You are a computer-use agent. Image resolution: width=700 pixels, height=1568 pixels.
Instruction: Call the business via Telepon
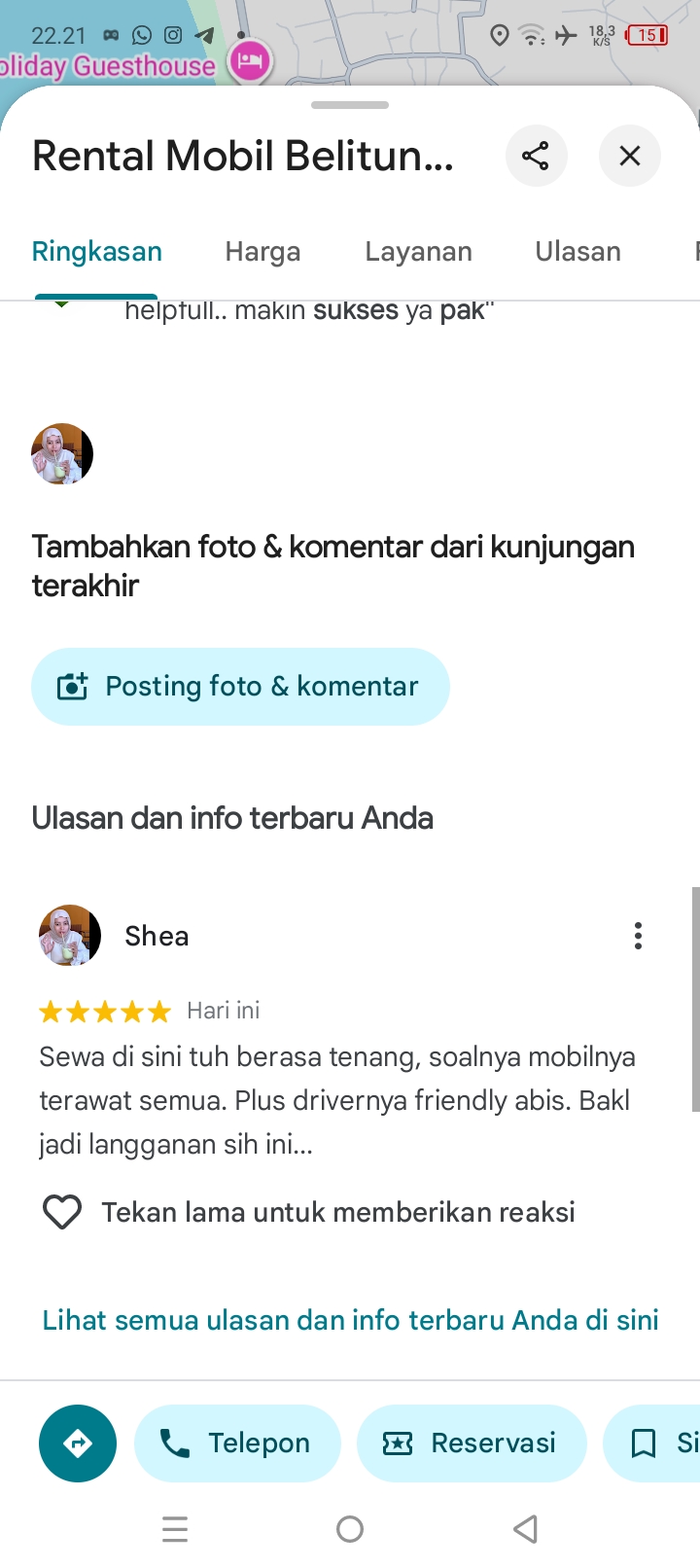[x=237, y=1443]
